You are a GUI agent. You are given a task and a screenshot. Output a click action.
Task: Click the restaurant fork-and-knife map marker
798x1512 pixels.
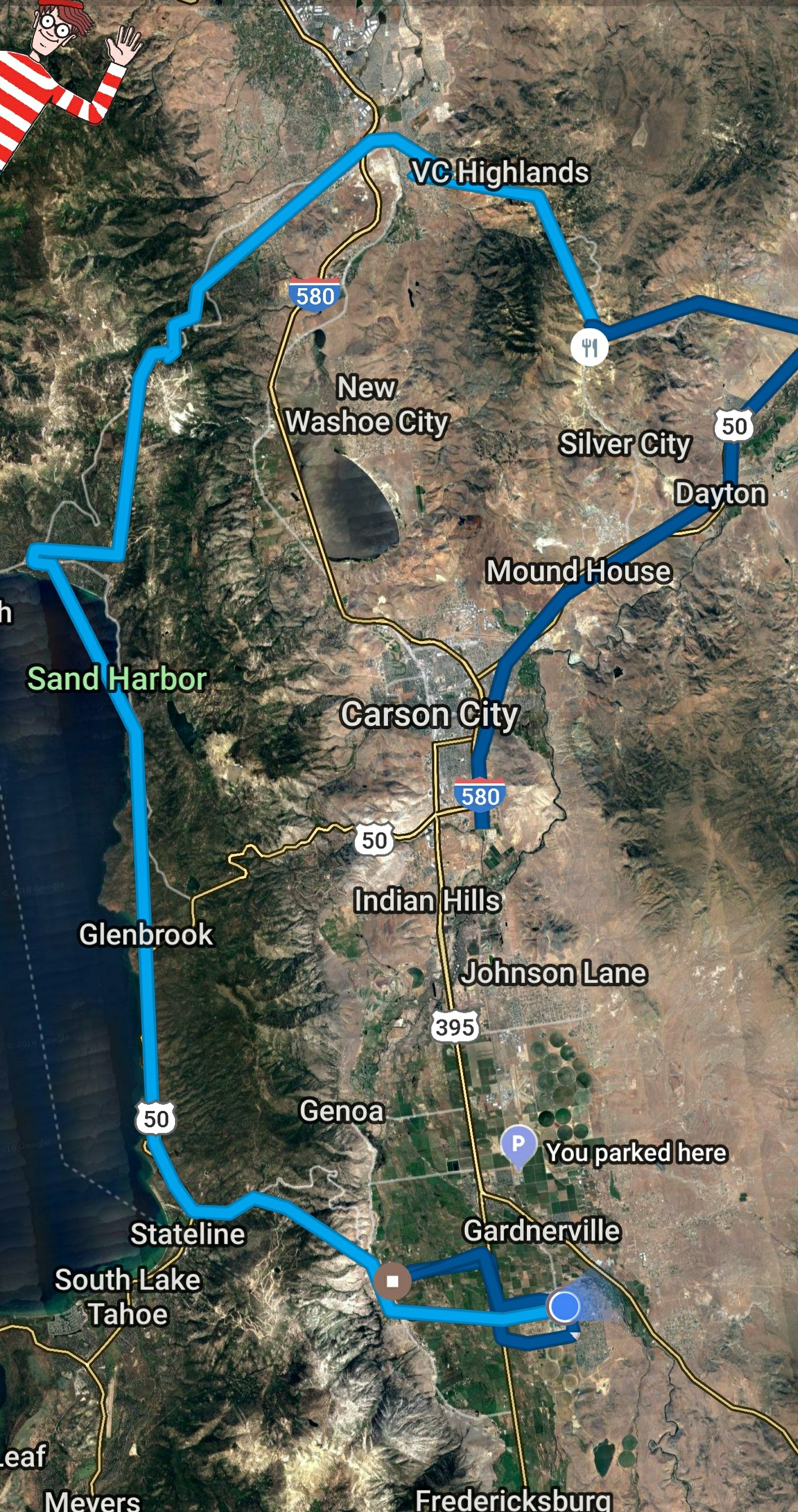[589, 348]
